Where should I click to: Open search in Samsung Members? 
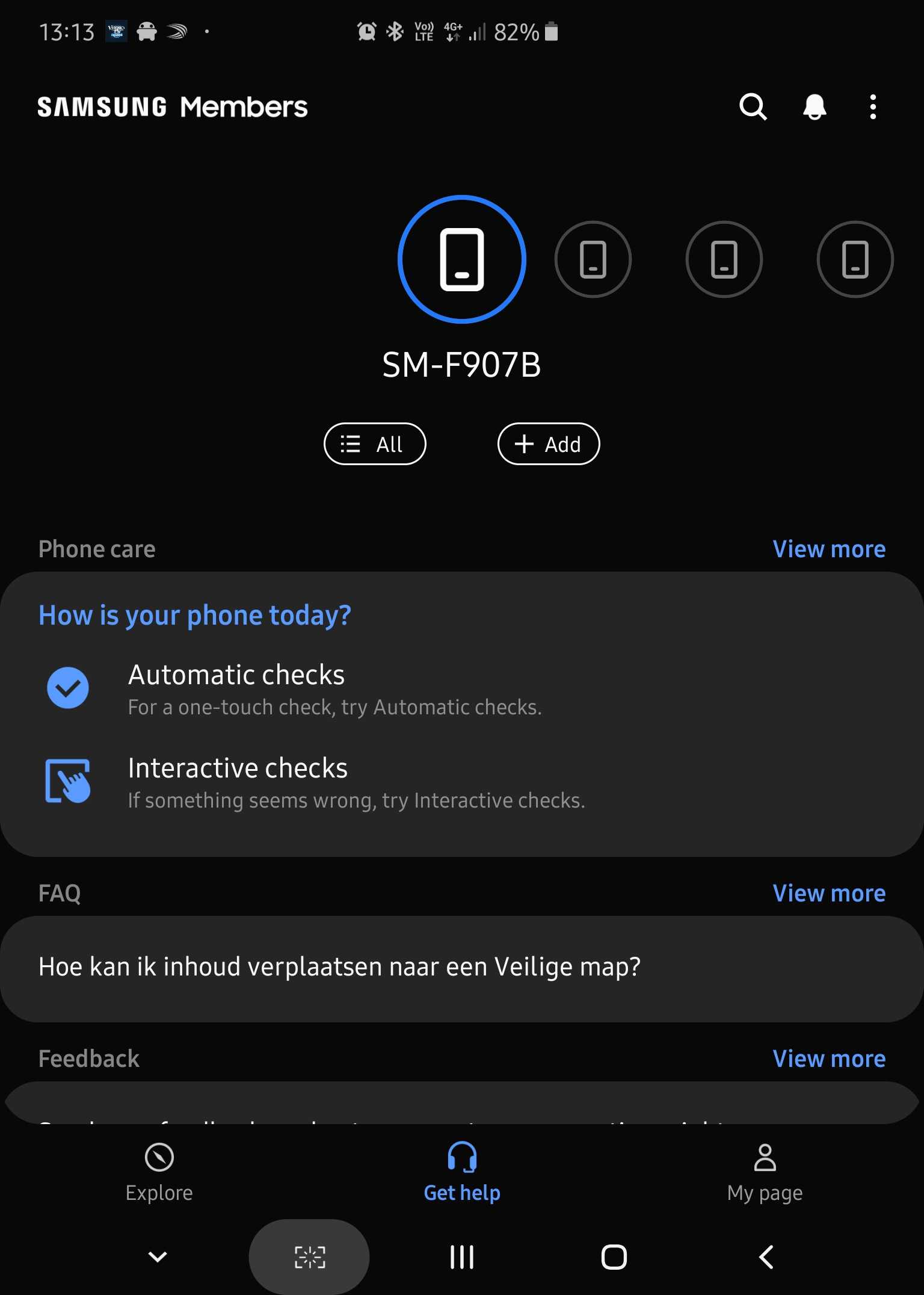(x=753, y=107)
